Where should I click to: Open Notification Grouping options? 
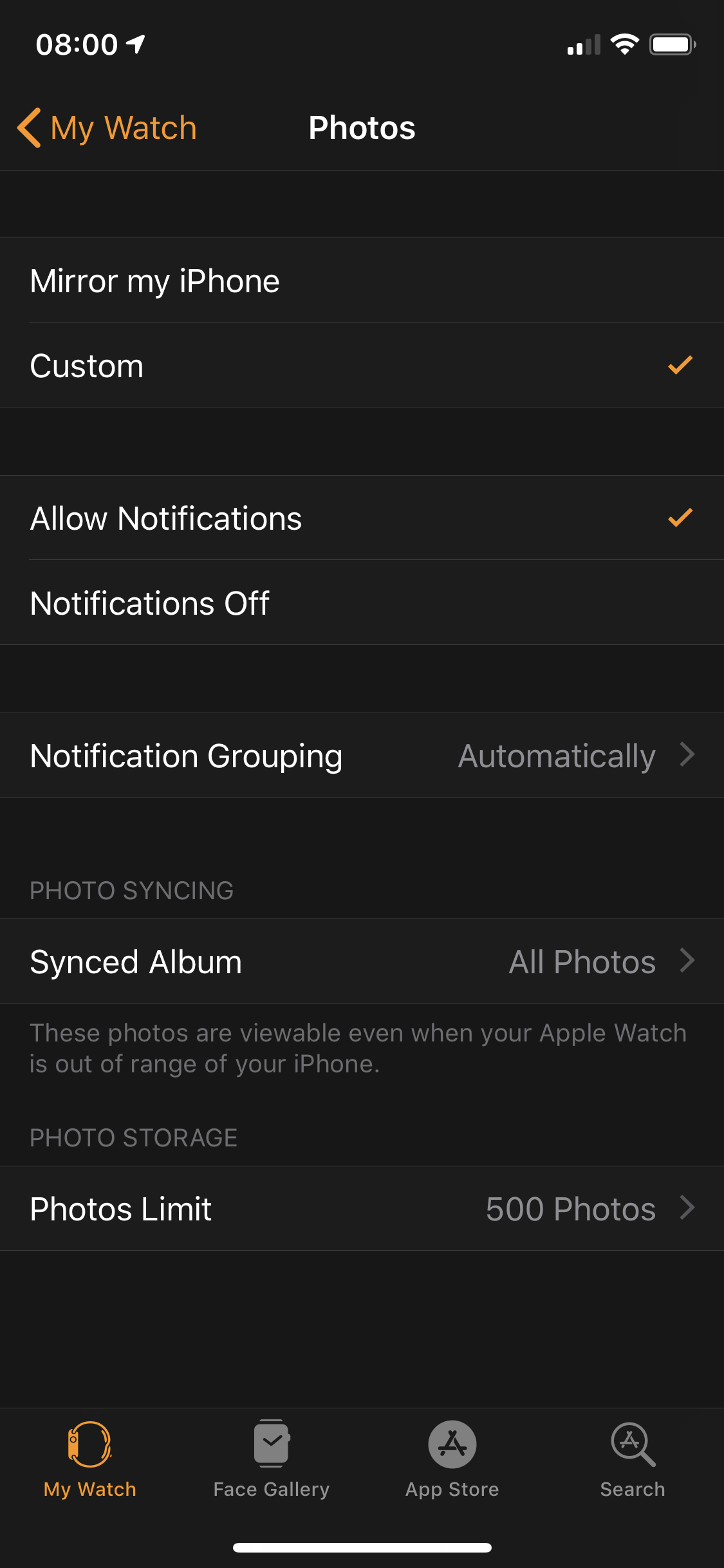pyautogui.click(x=362, y=755)
